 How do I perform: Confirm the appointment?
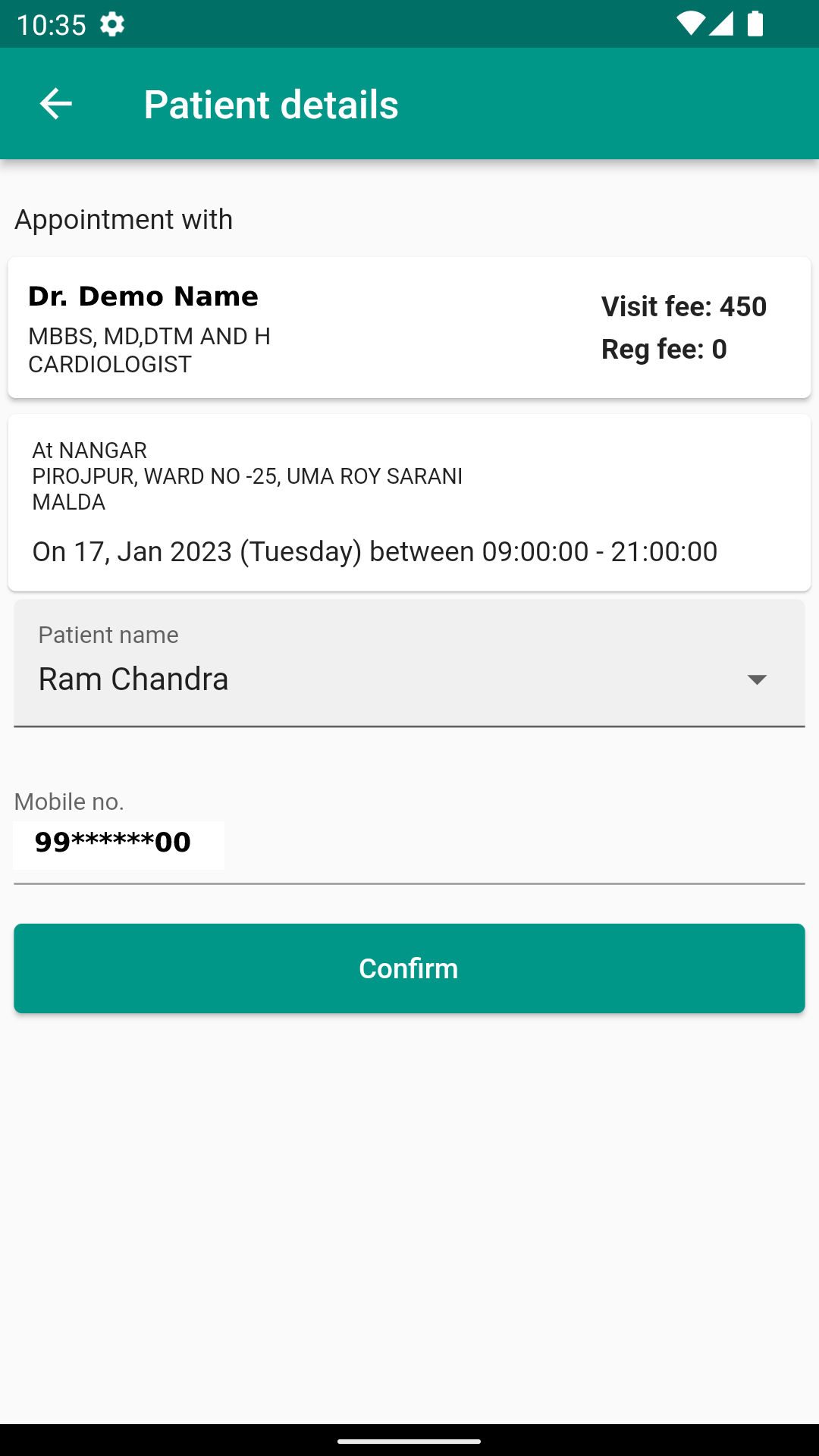[x=409, y=968]
